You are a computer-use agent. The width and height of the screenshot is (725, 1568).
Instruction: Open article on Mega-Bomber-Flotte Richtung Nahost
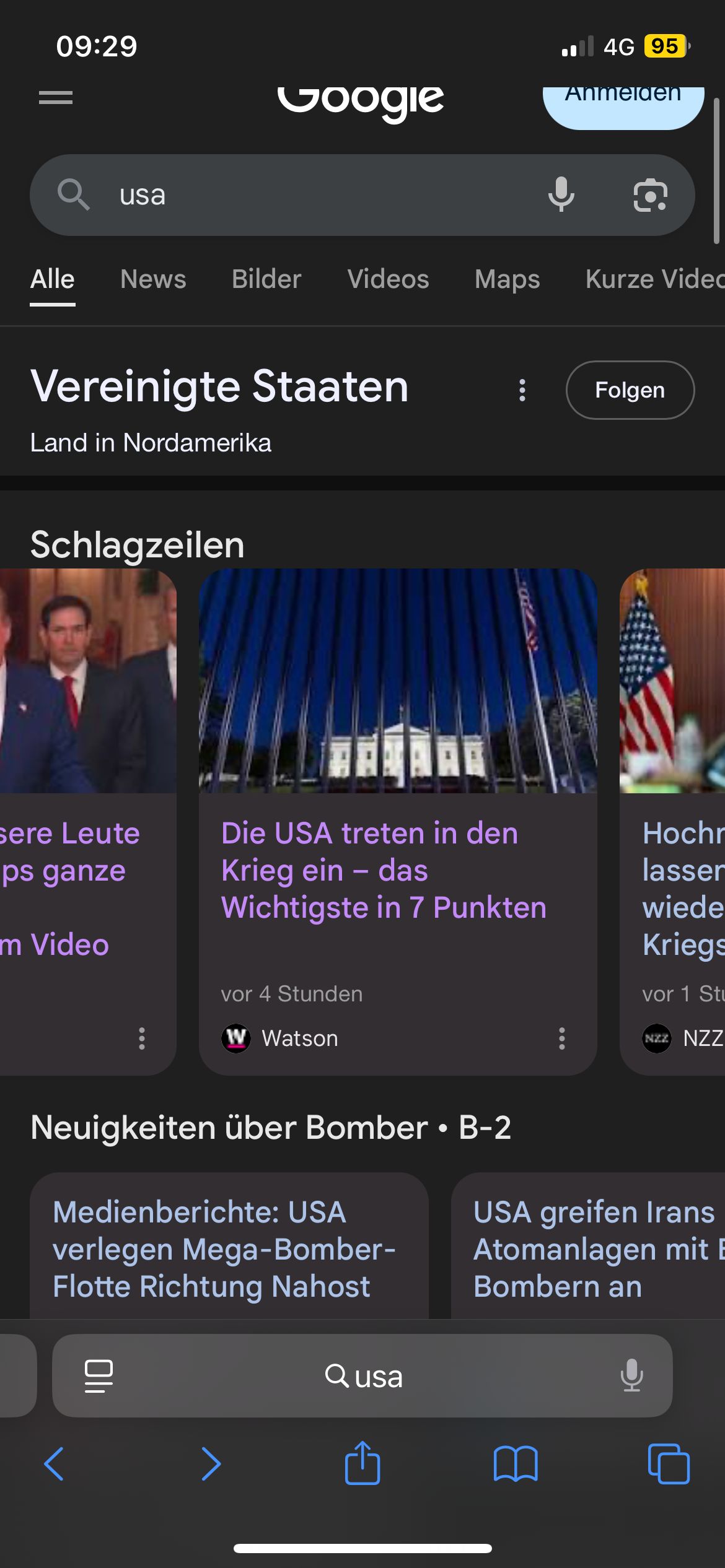(x=223, y=1249)
